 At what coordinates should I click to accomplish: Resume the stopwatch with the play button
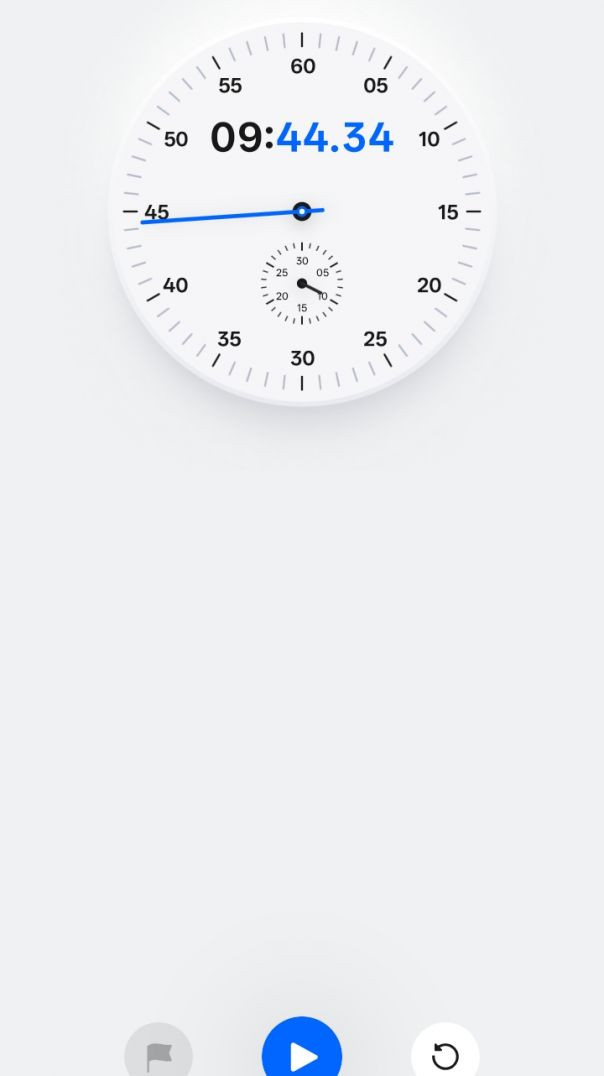tap(302, 1054)
